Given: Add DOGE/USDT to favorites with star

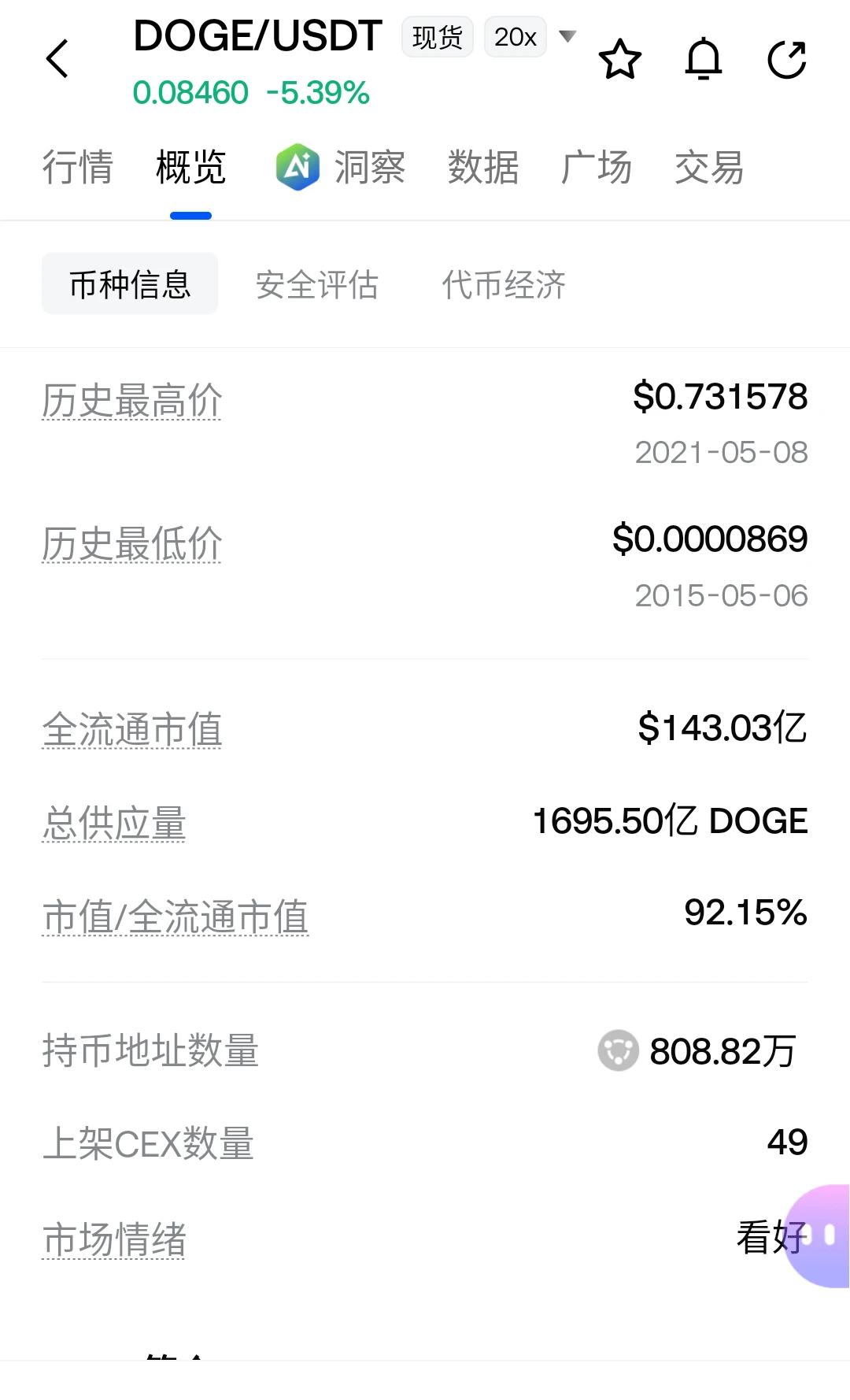Looking at the screenshot, I should (x=620, y=59).
